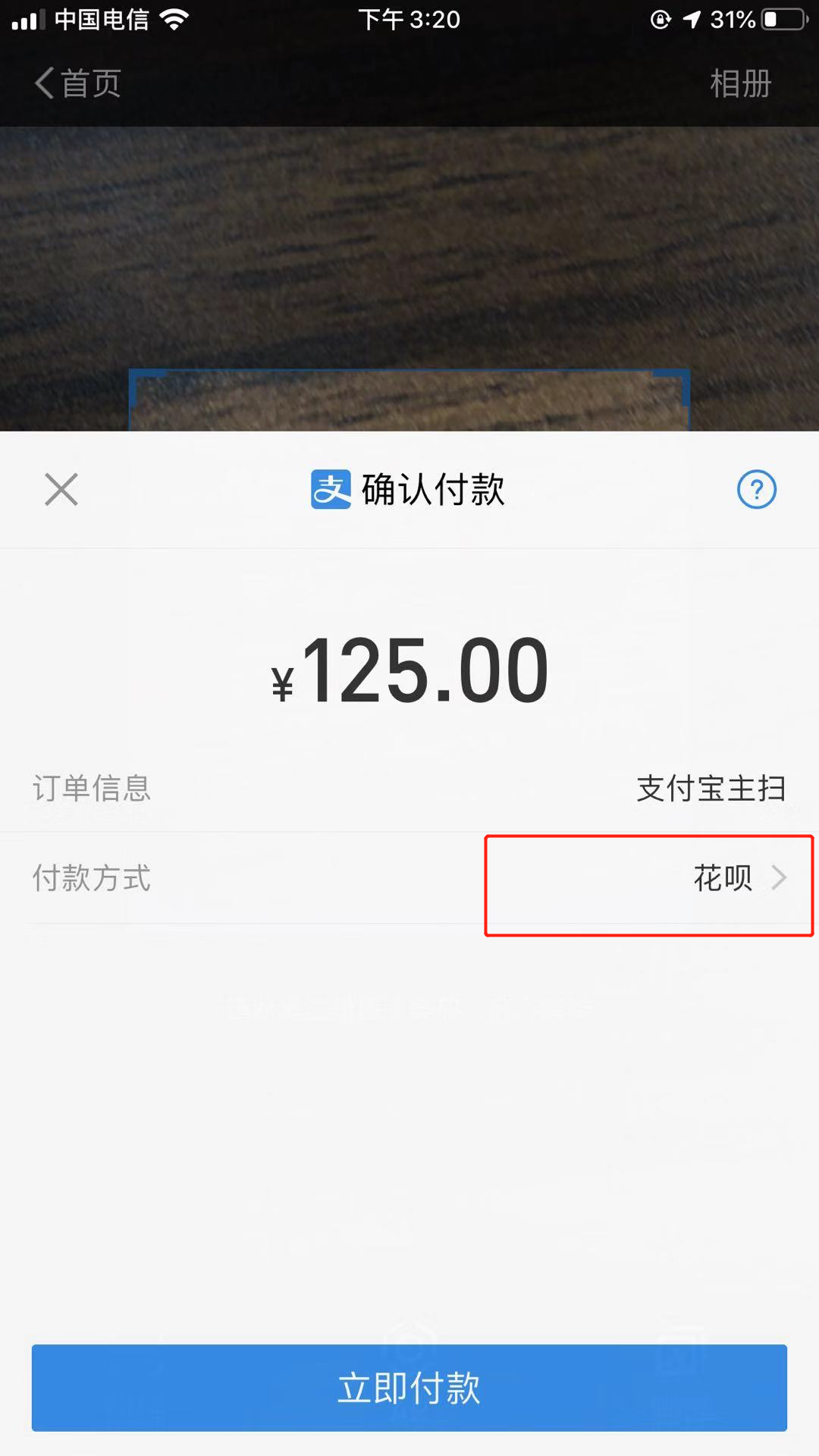Open the help question mark icon

click(758, 490)
